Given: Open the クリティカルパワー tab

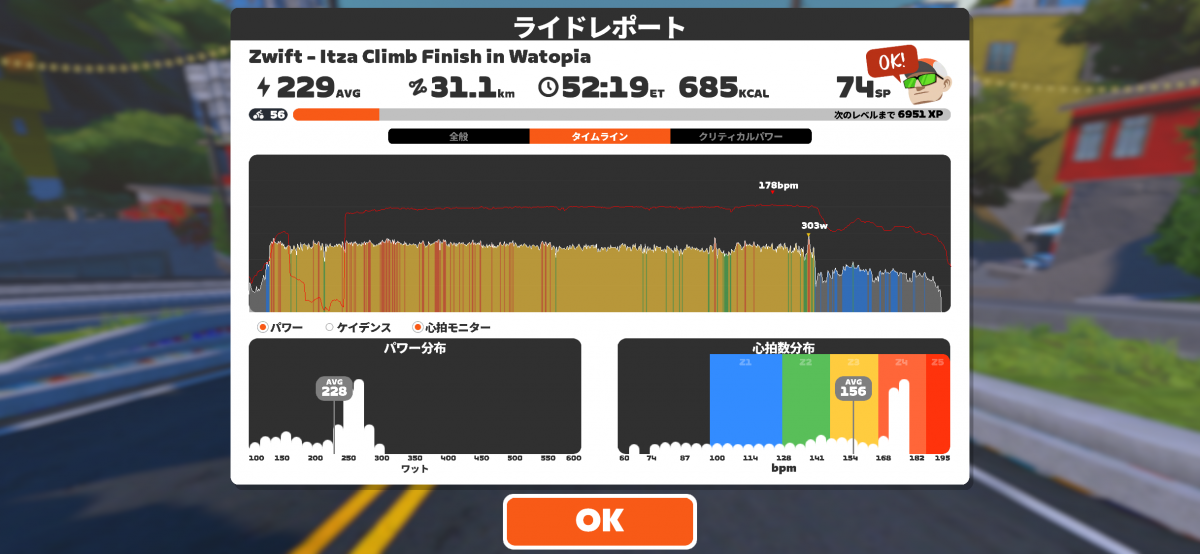Looking at the screenshot, I should coord(740,136).
